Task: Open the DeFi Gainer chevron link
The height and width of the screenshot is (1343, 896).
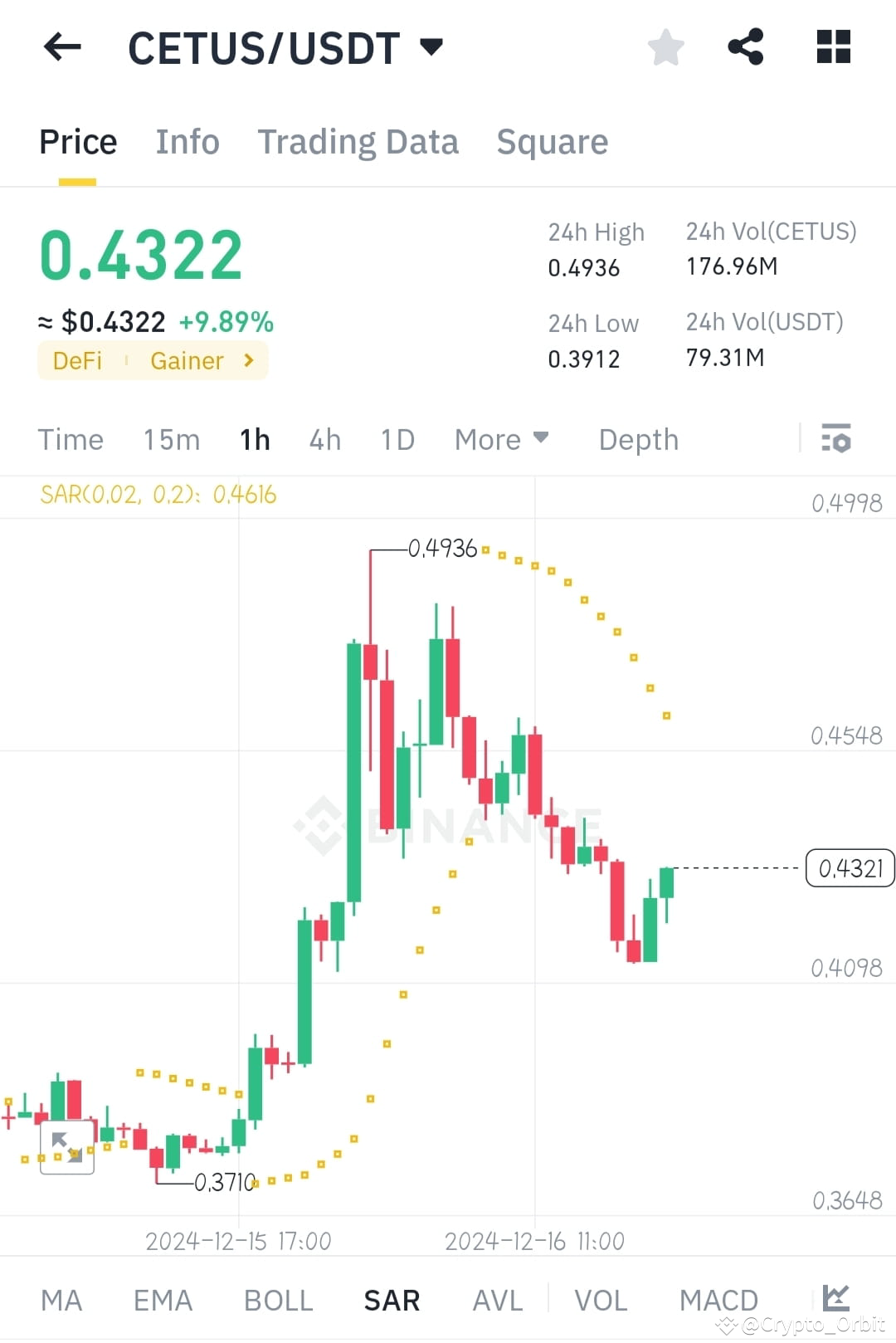Action: 247,360
